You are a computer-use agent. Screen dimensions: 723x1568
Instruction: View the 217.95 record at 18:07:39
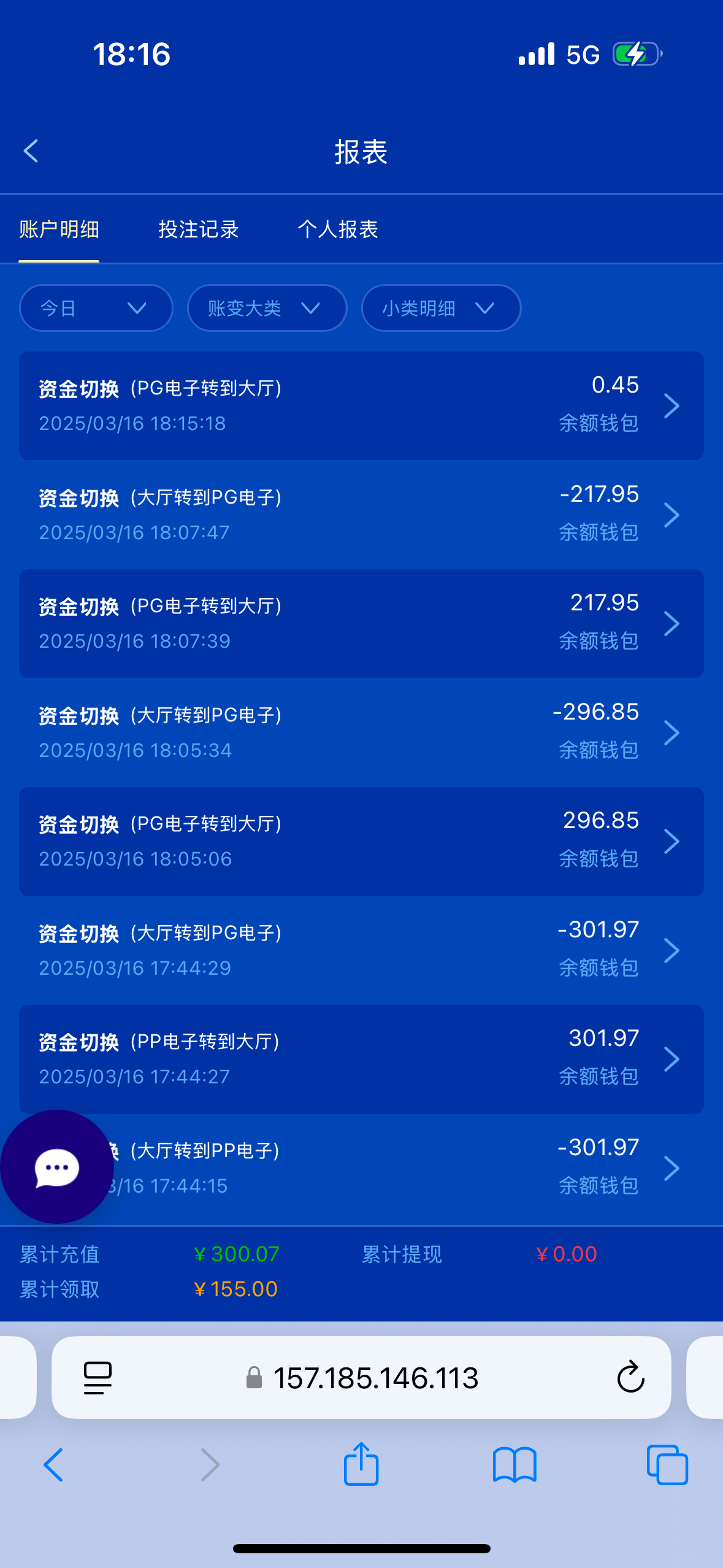[x=361, y=623]
